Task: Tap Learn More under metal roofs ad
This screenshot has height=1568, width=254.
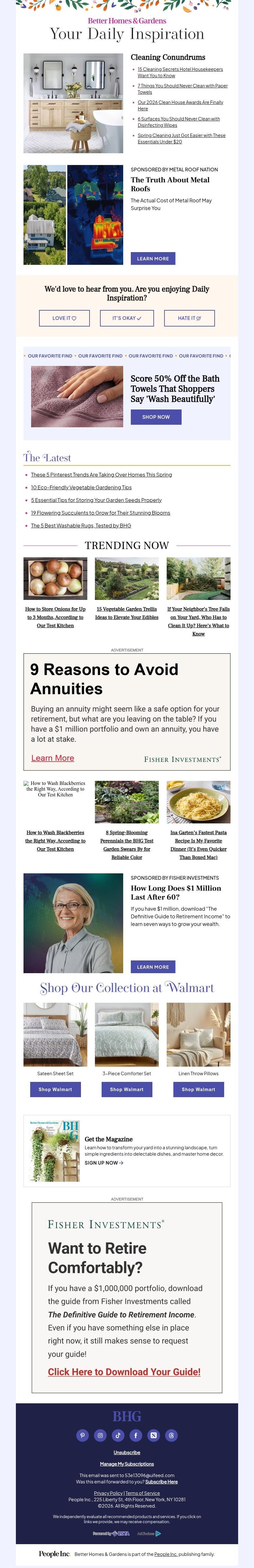Action: click(152, 258)
